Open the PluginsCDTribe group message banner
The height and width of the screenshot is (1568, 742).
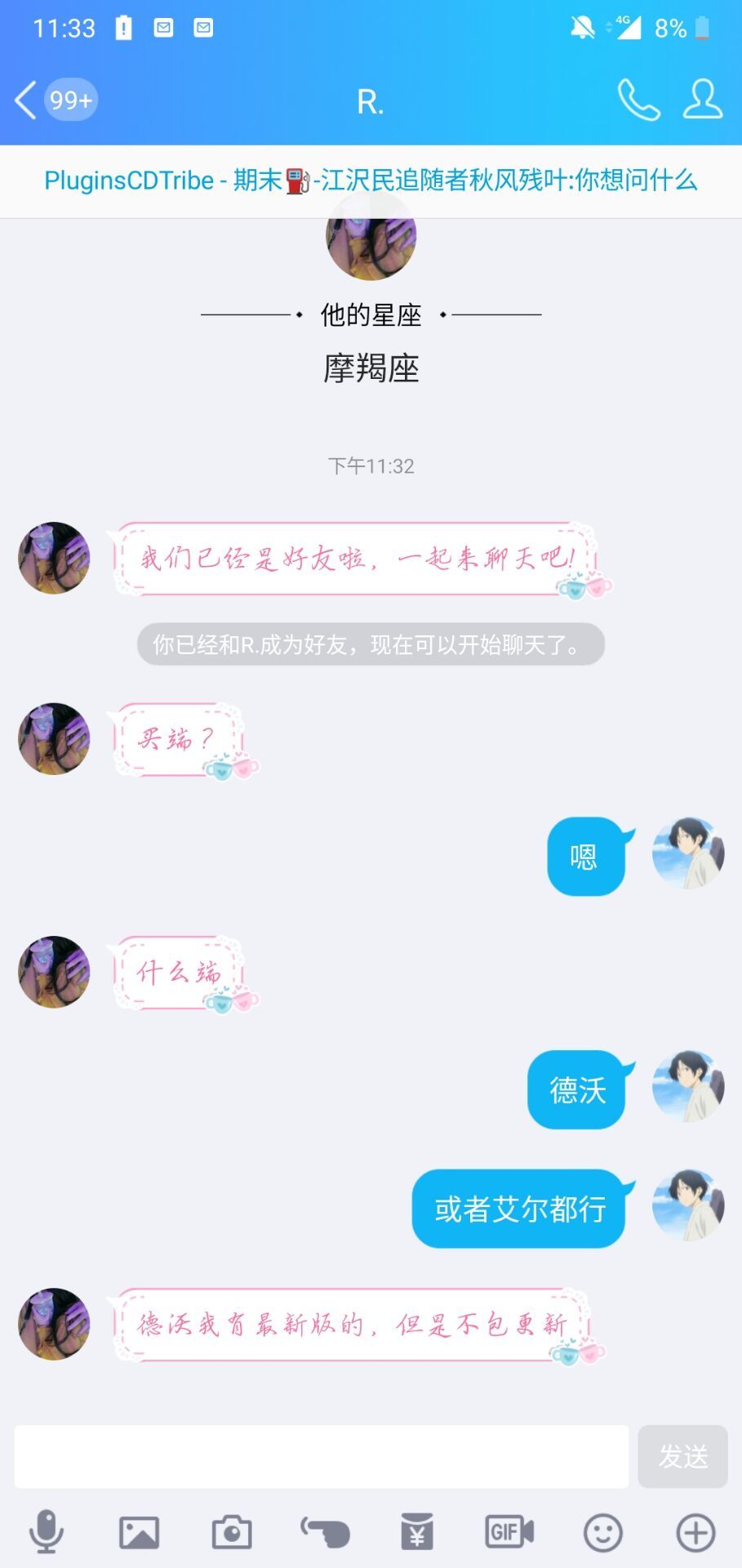tap(371, 180)
